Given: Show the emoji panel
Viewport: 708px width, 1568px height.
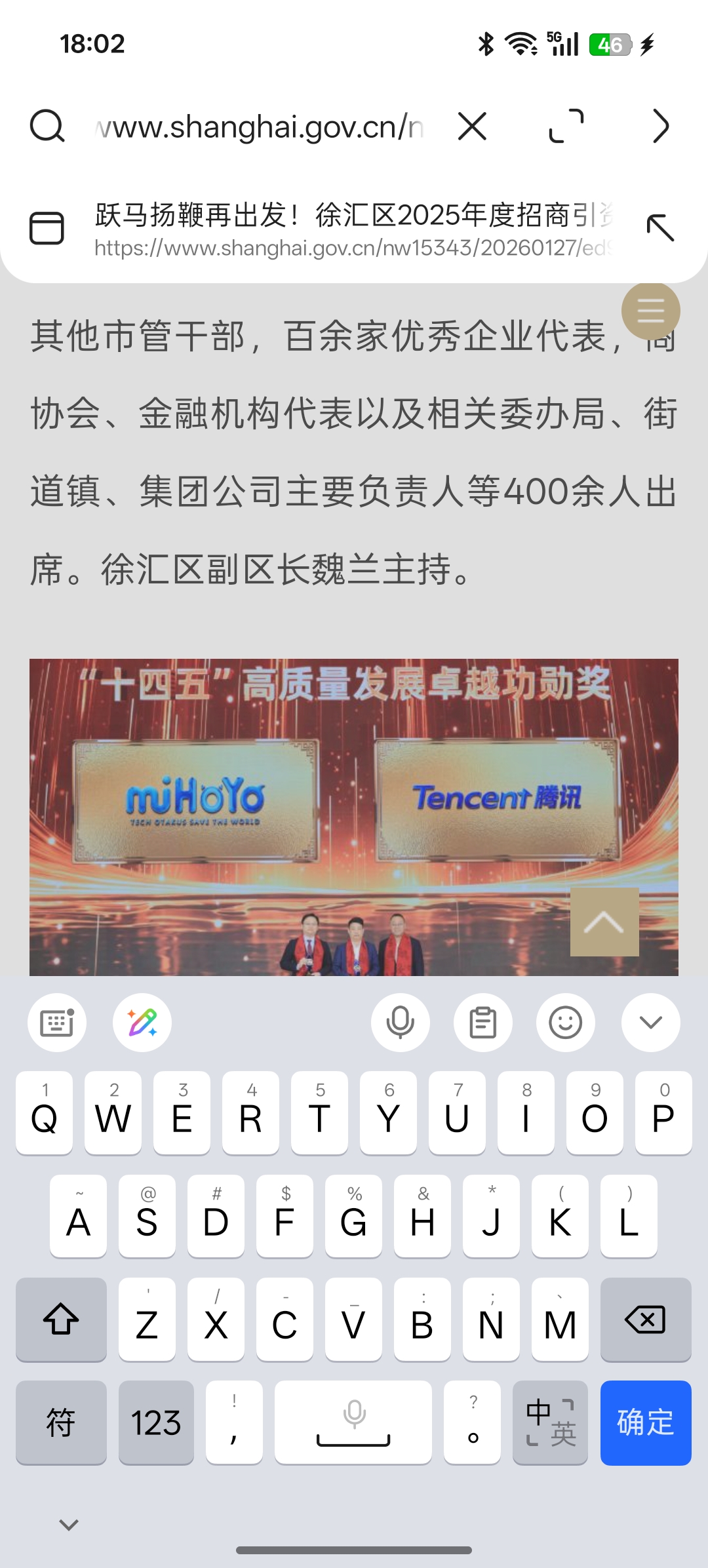Looking at the screenshot, I should 566,1023.
